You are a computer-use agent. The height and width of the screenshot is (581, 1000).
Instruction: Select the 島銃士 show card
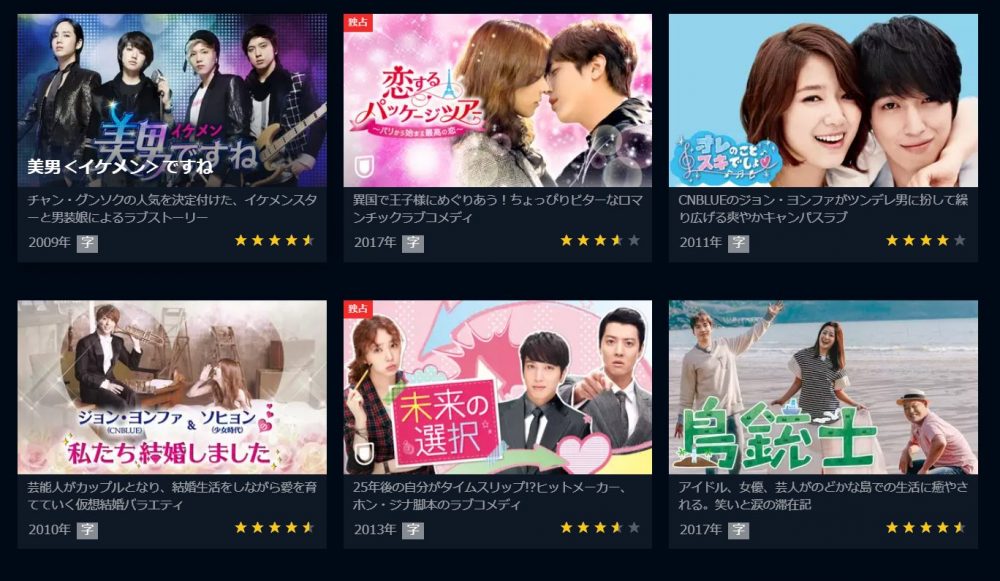823,387
